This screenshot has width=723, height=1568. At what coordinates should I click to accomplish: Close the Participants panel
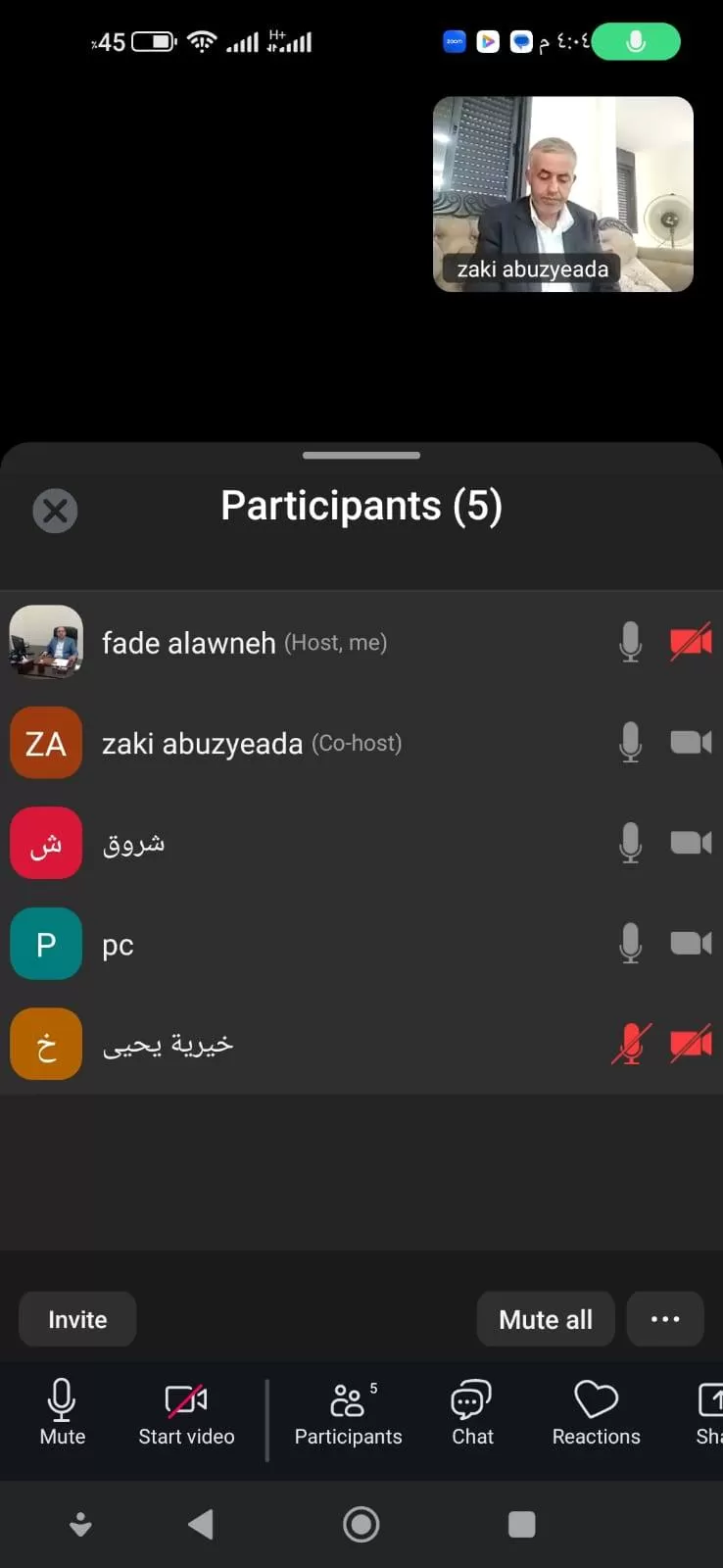[55, 511]
